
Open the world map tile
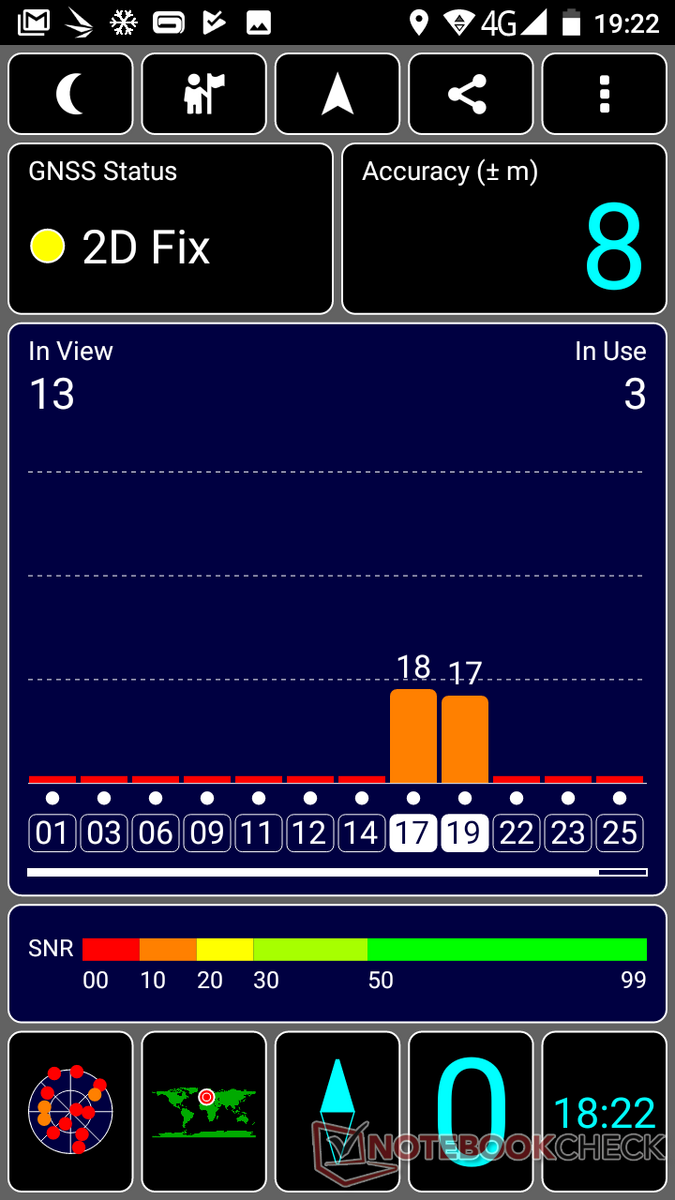(x=204, y=1111)
